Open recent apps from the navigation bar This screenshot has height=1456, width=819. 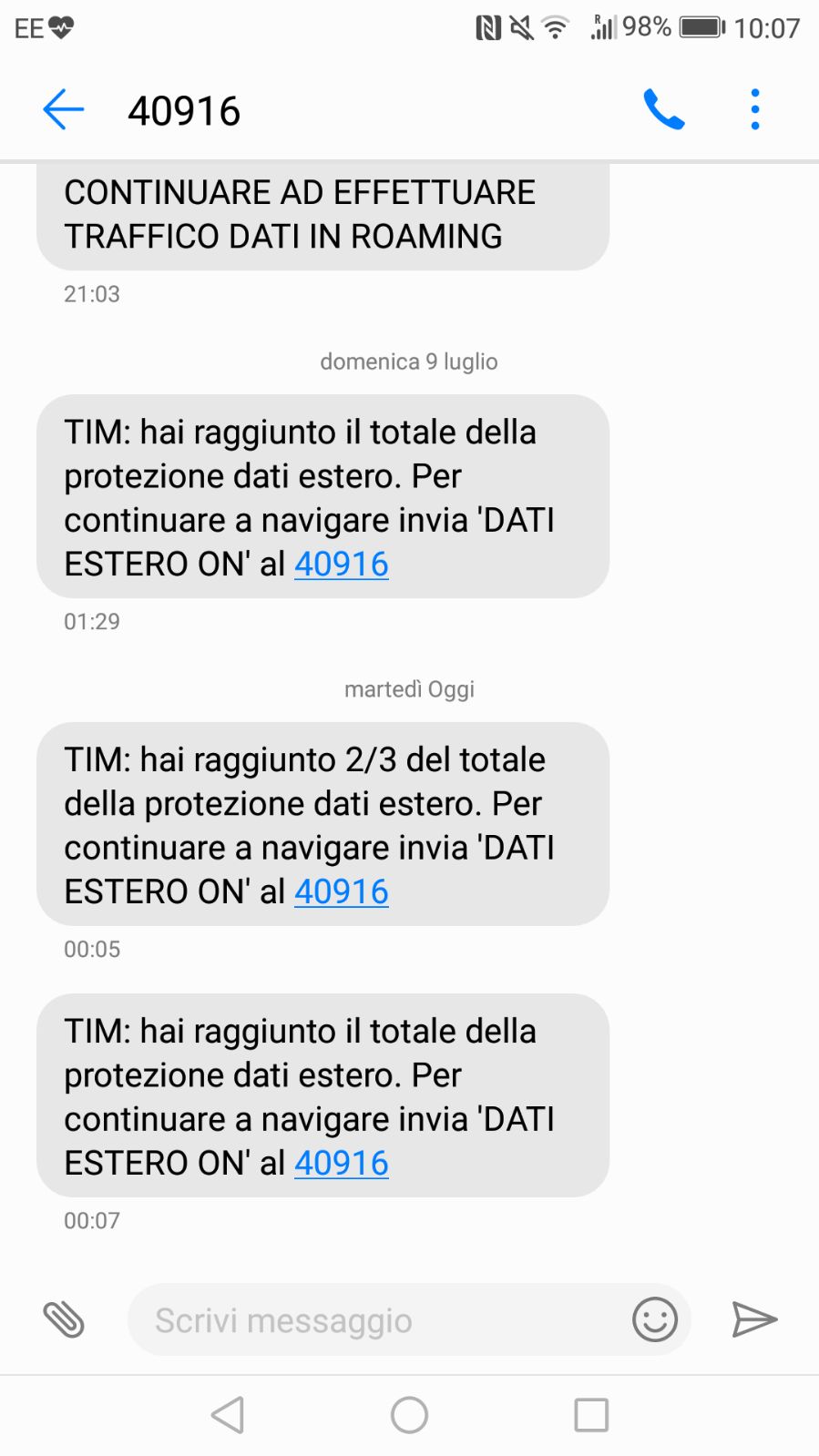[x=591, y=1415]
